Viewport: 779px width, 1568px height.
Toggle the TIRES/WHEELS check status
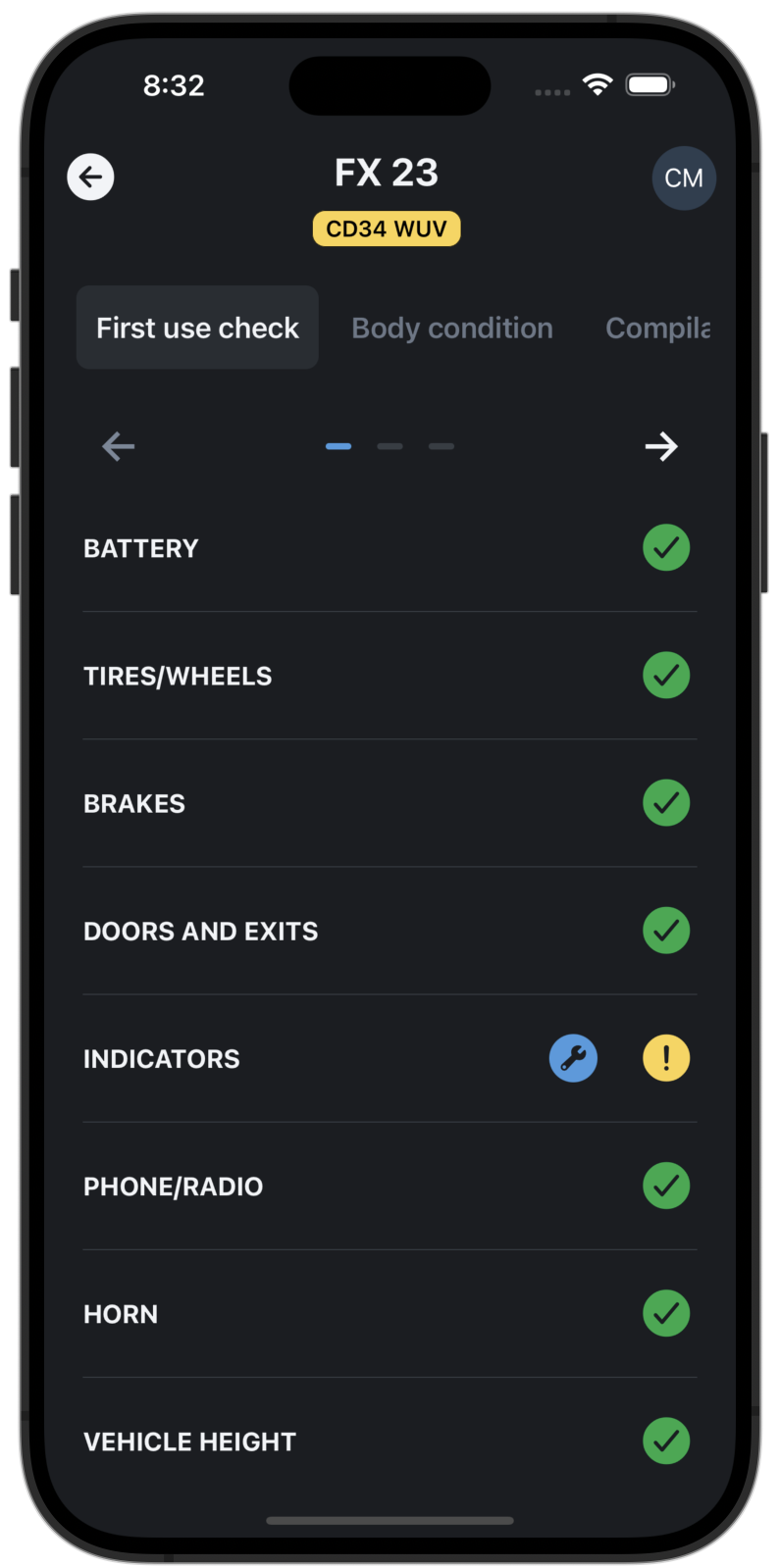(x=666, y=675)
